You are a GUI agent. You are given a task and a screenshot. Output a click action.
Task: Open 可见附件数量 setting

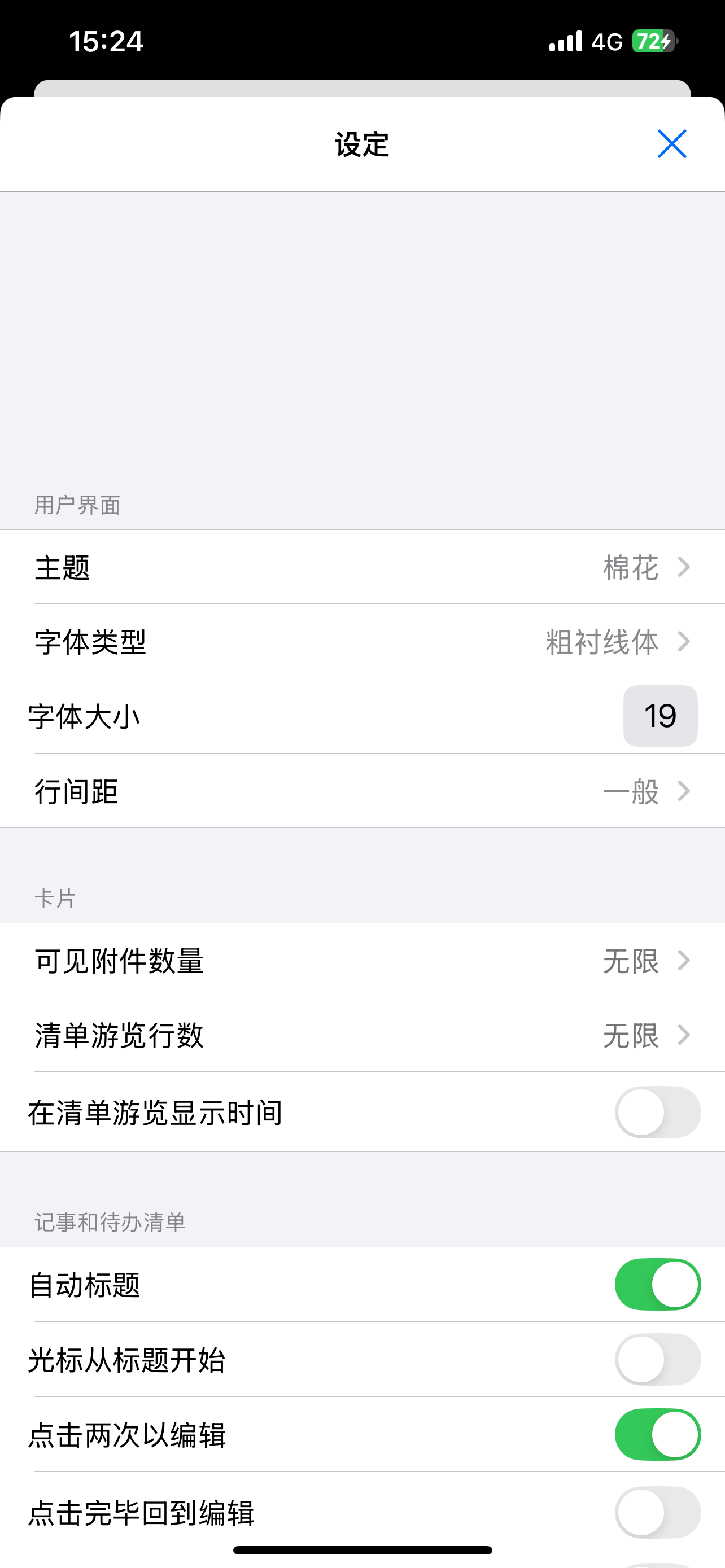(362, 961)
